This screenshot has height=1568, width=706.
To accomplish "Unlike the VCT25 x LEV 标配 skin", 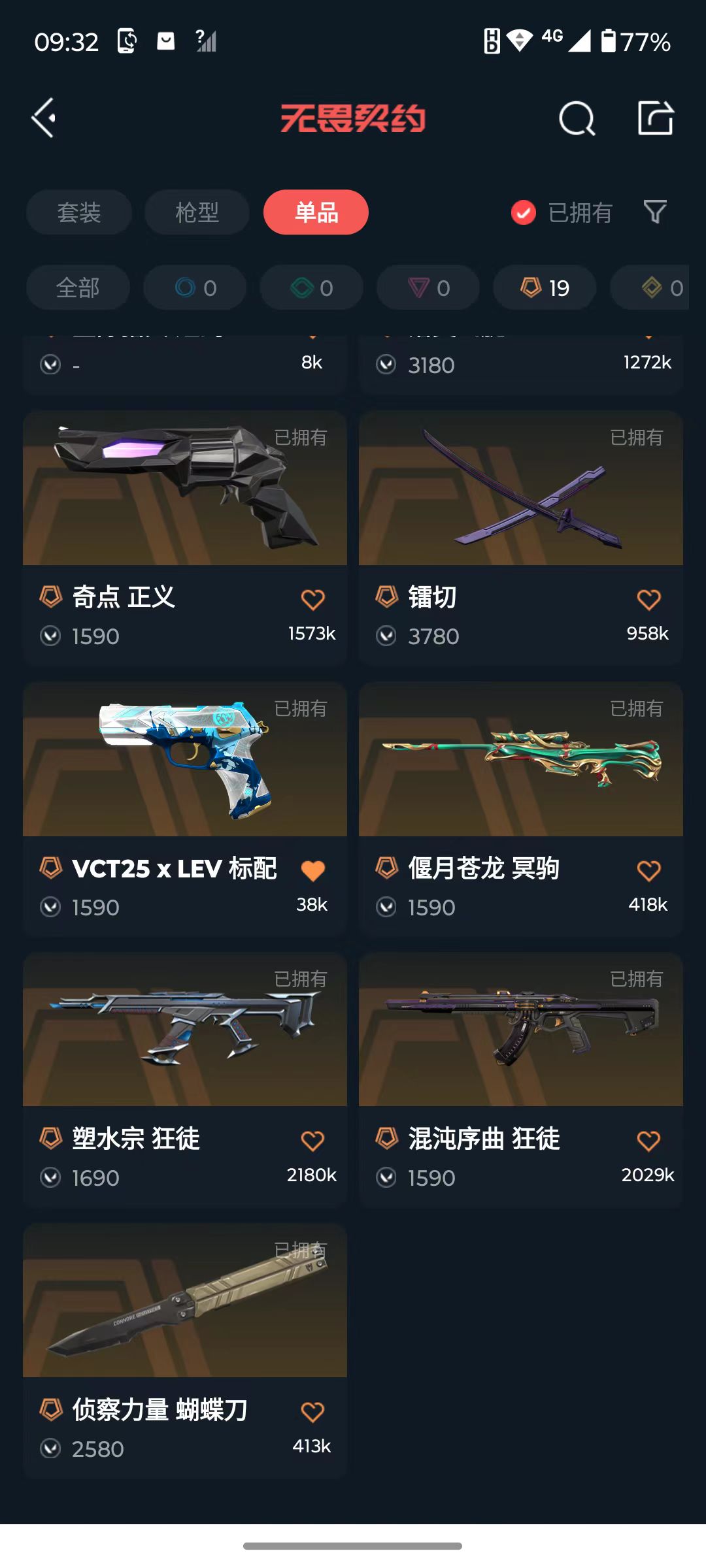I will pyautogui.click(x=312, y=870).
